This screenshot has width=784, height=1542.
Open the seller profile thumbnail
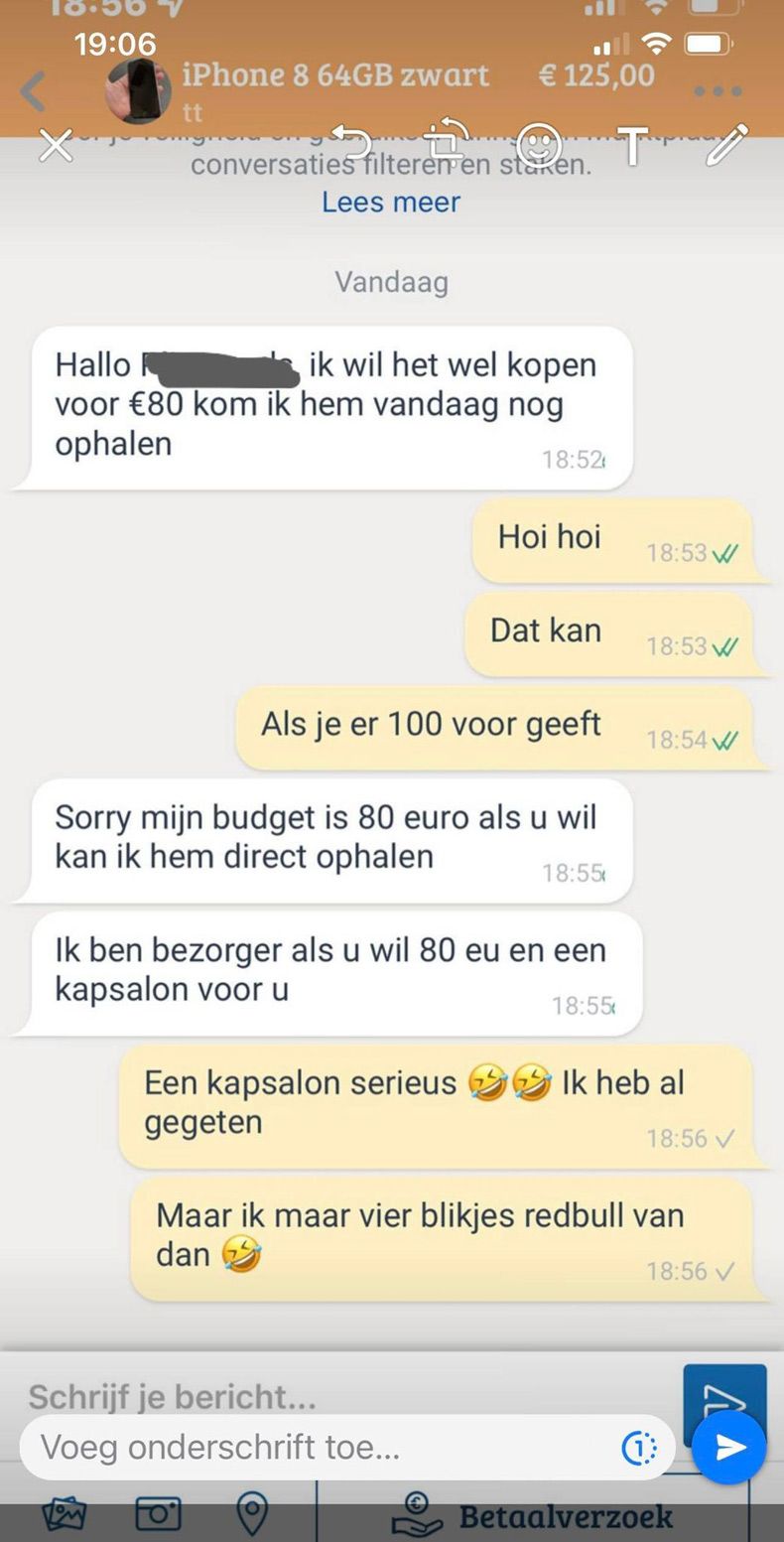coord(139,89)
